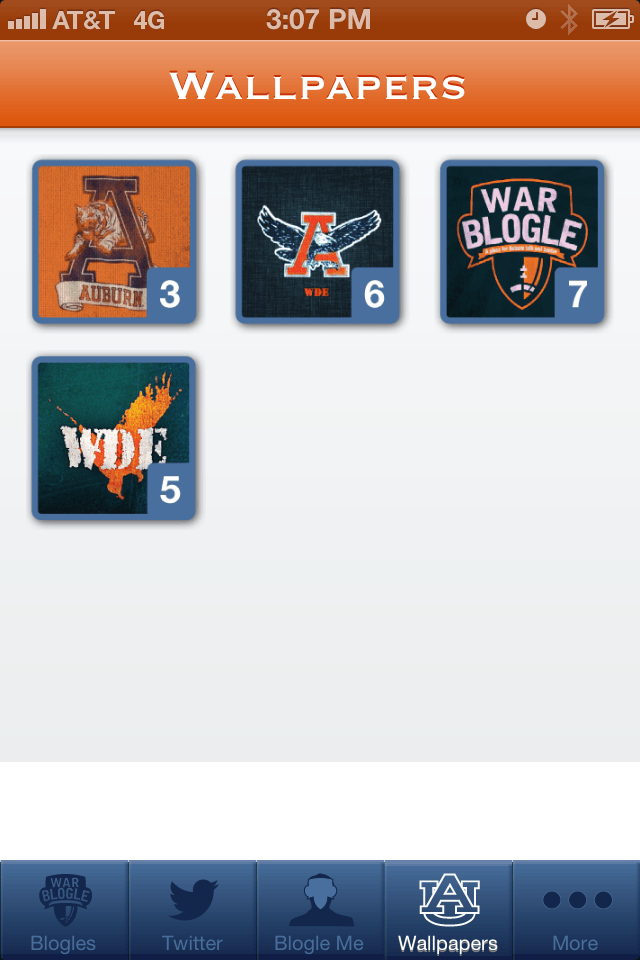Open the Blogle Me tab
This screenshot has height=960, width=640.
click(x=320, y=910)
